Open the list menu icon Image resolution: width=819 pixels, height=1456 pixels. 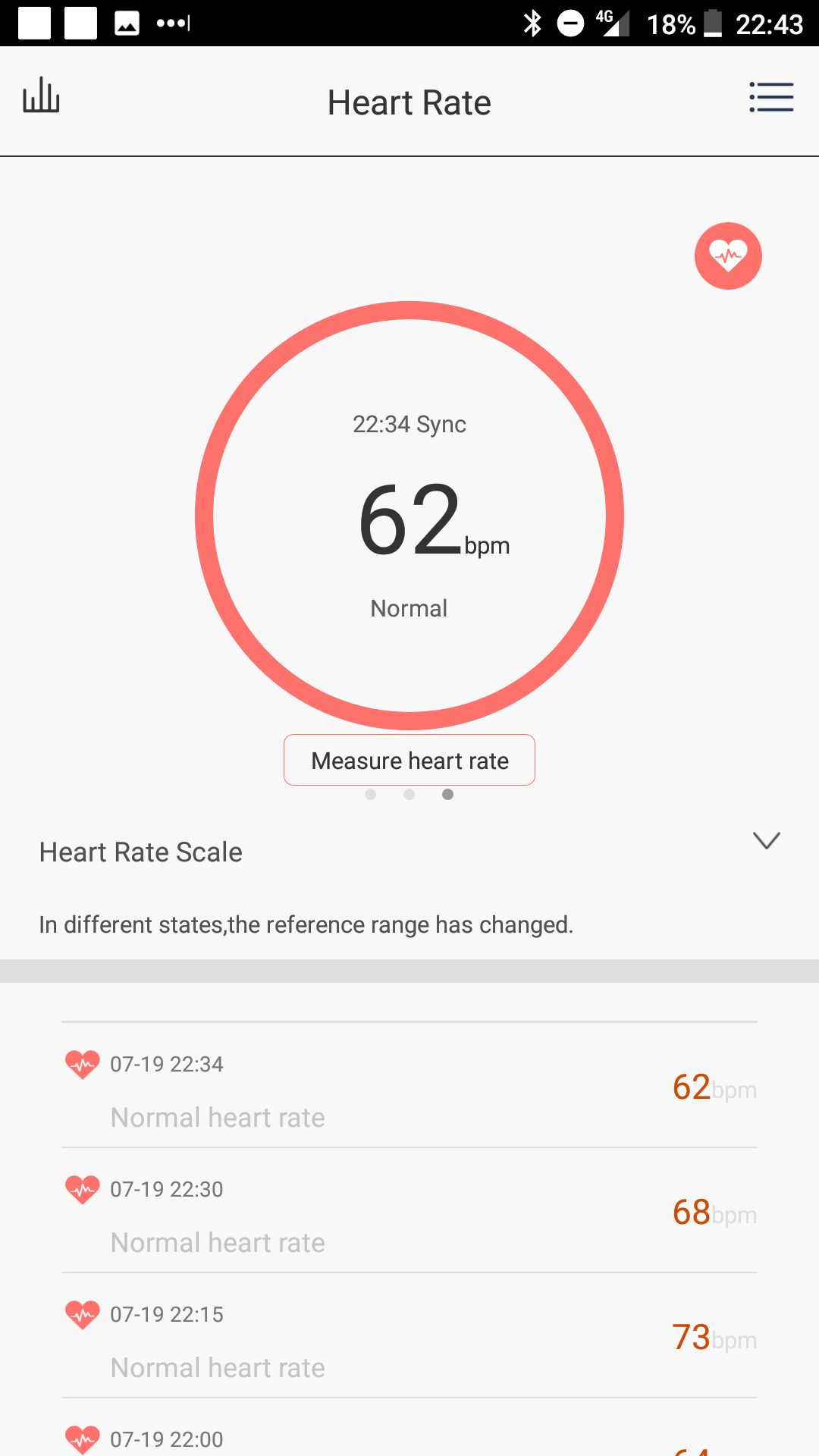771,97
